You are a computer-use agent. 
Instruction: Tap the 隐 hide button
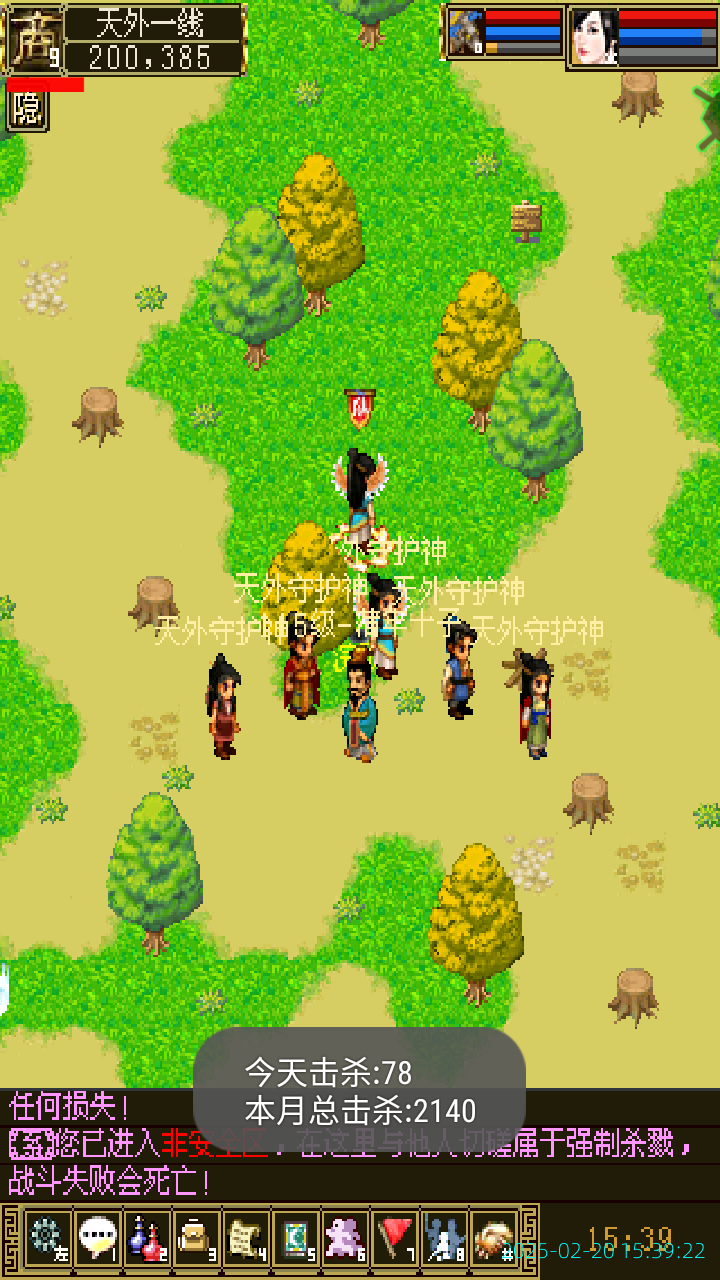point(27,110)
